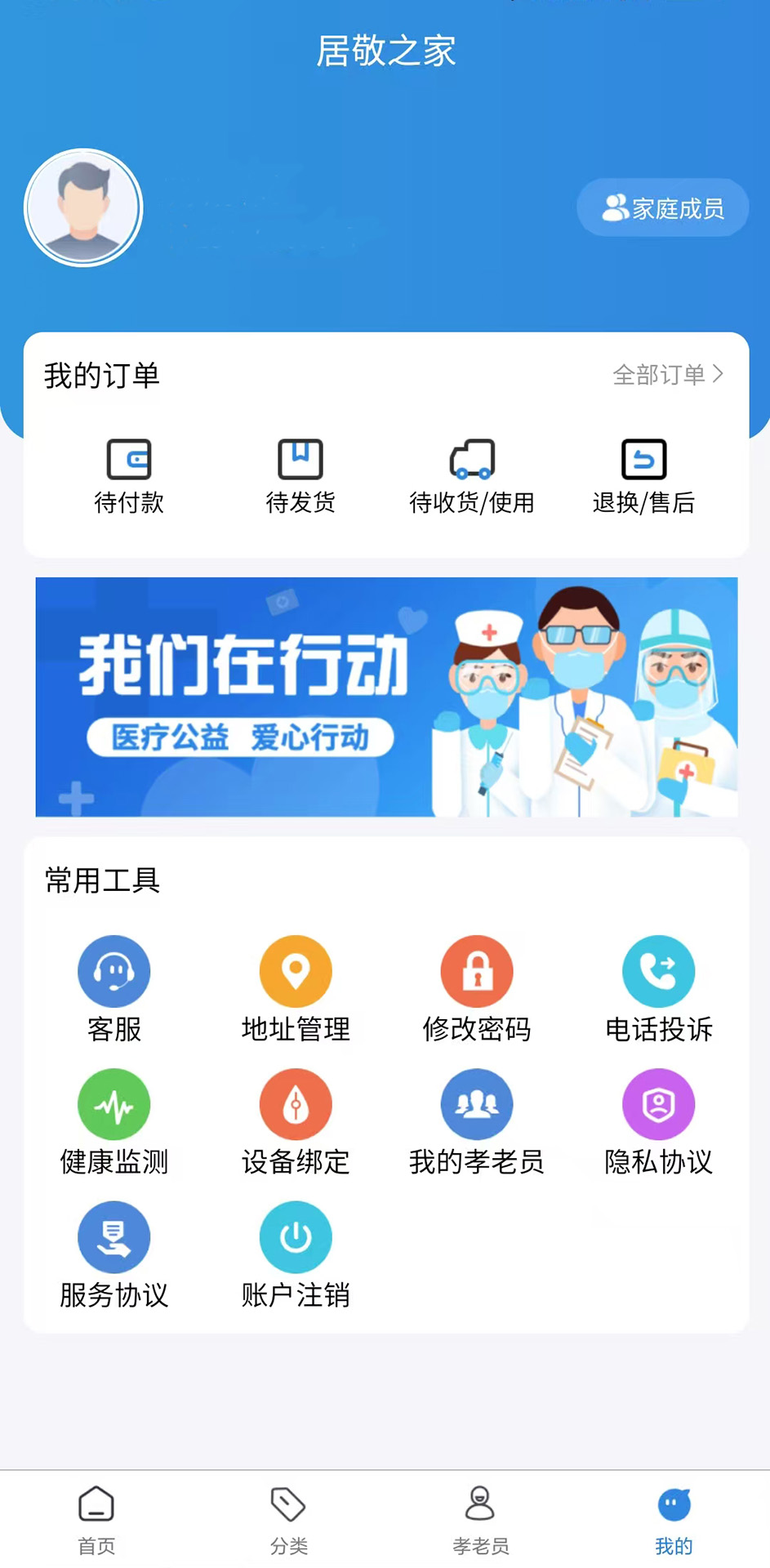Open the 我的孝老员 caregivers icon
The width and height of the screenshot is (770, 1568).
[x=477, y=1104]
